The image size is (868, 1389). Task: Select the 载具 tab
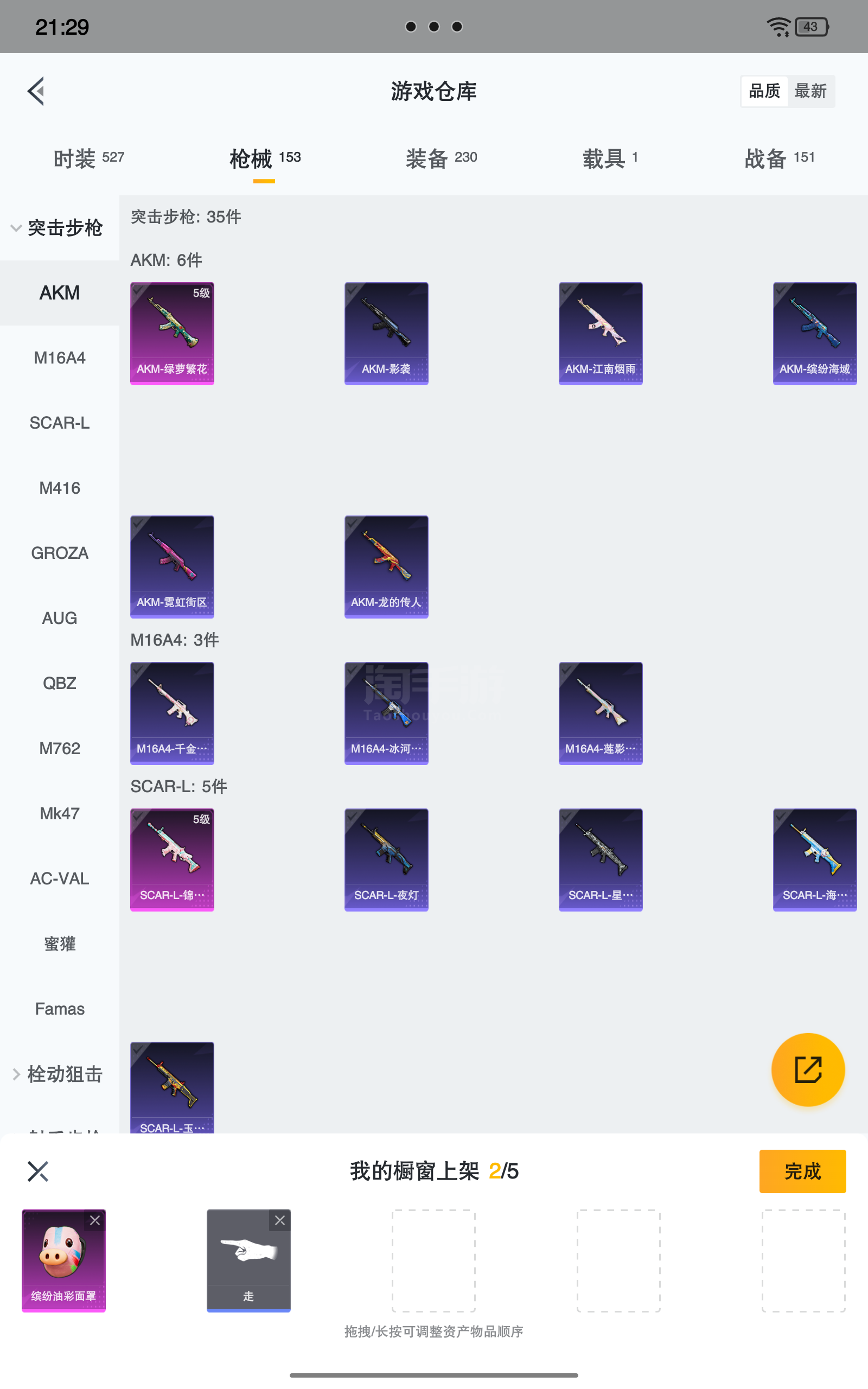(x=610, y=158)
